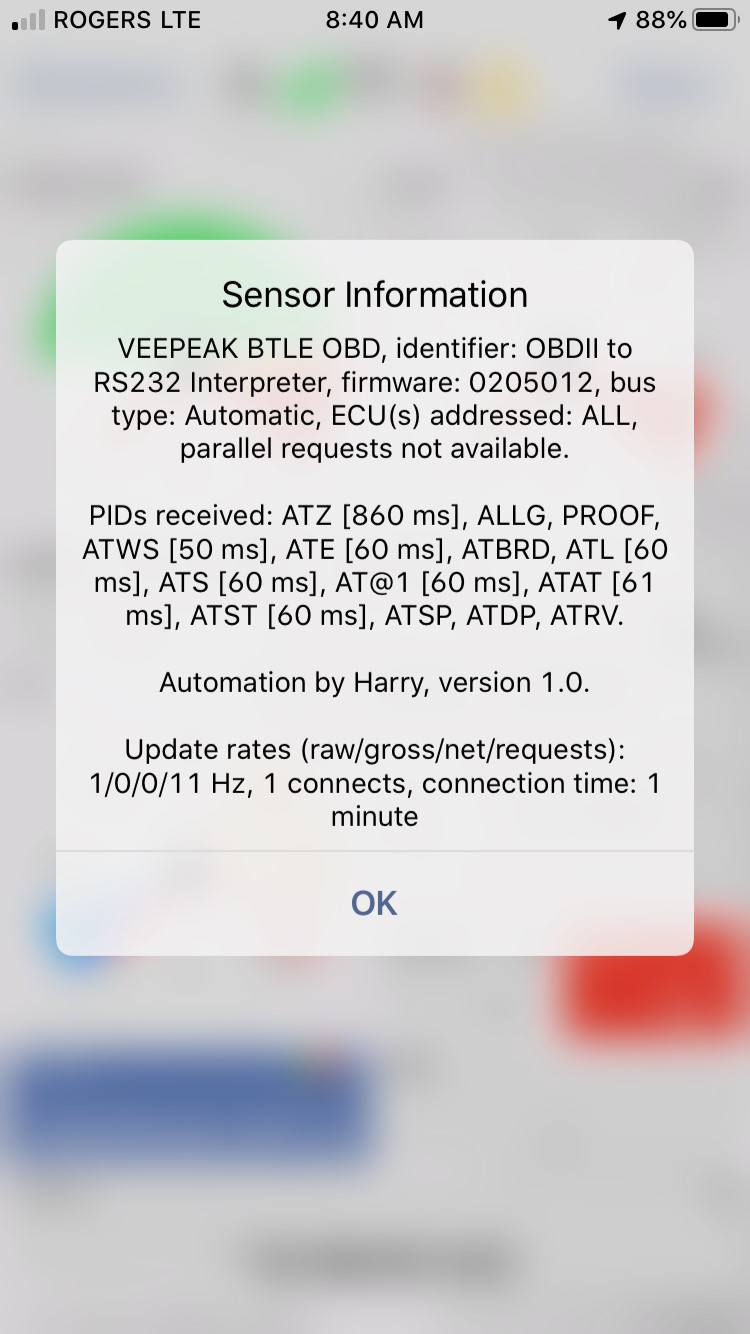Image resolution: width=750 pixels, height=1334 pixels.
Task: Tap the ROGERS LTE carrier label
Action: point(130,18)
